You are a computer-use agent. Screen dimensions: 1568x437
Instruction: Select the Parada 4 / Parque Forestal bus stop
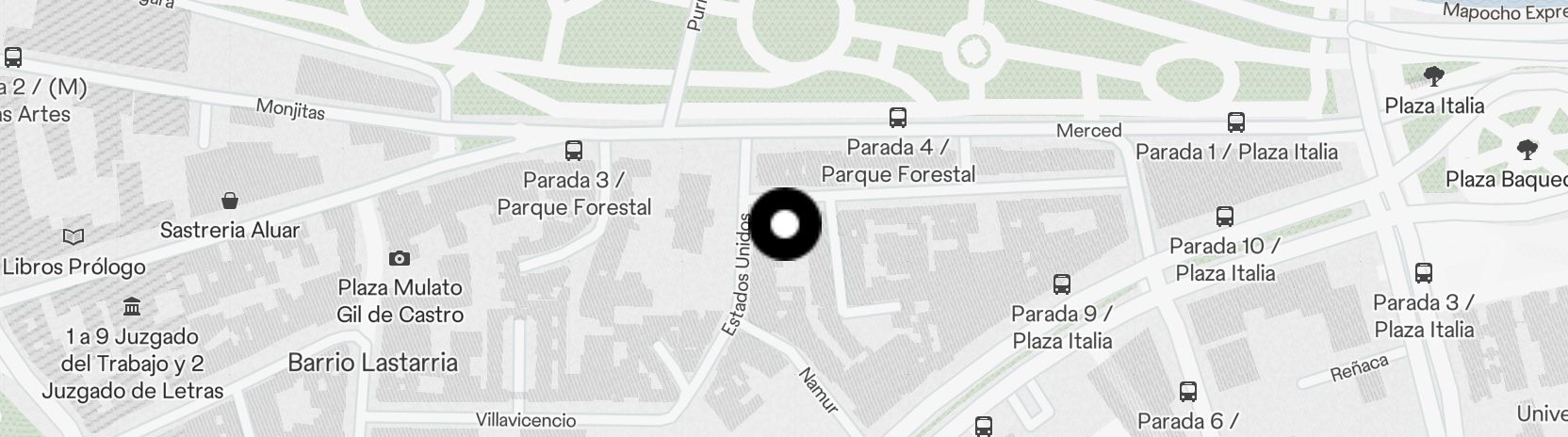click(898, 118)
